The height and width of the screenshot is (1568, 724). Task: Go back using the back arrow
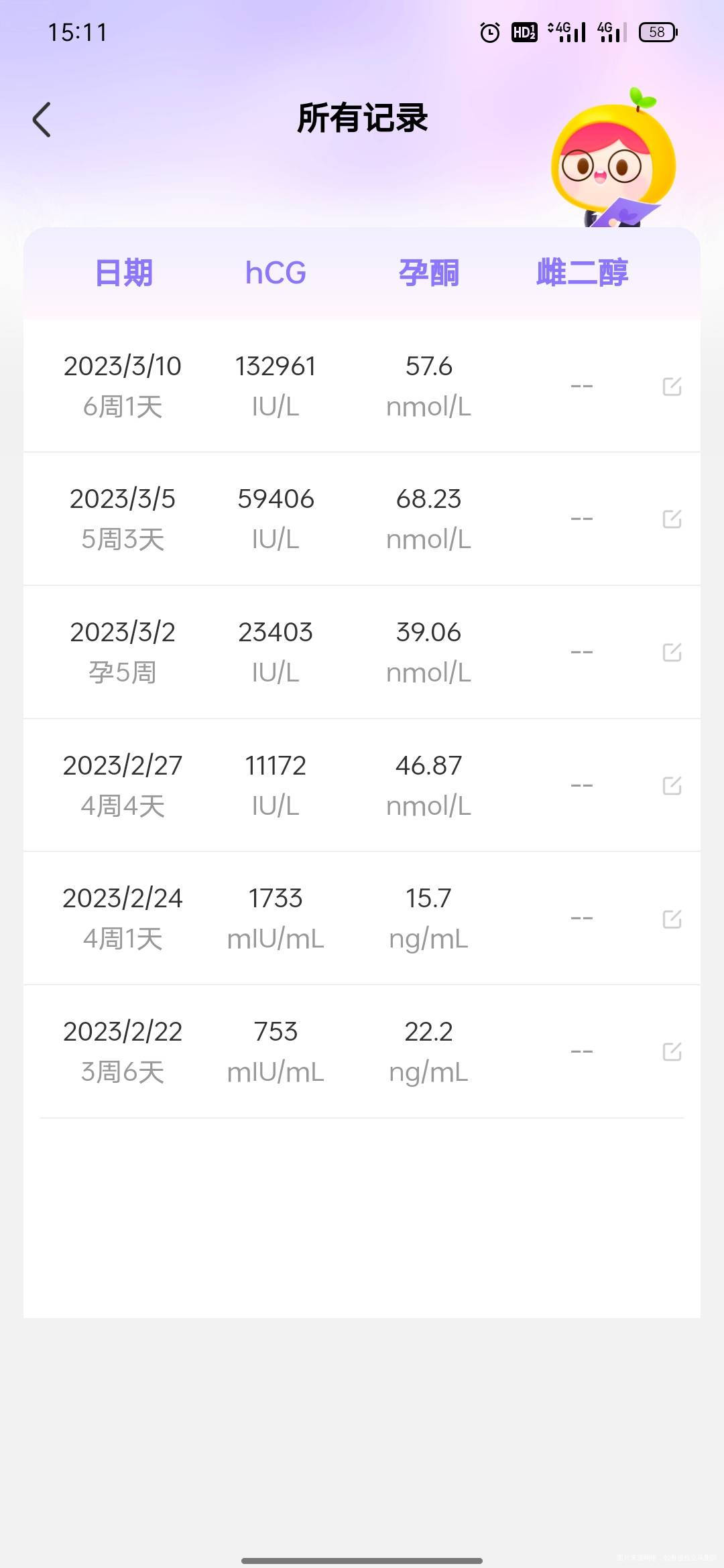[42, 118]
